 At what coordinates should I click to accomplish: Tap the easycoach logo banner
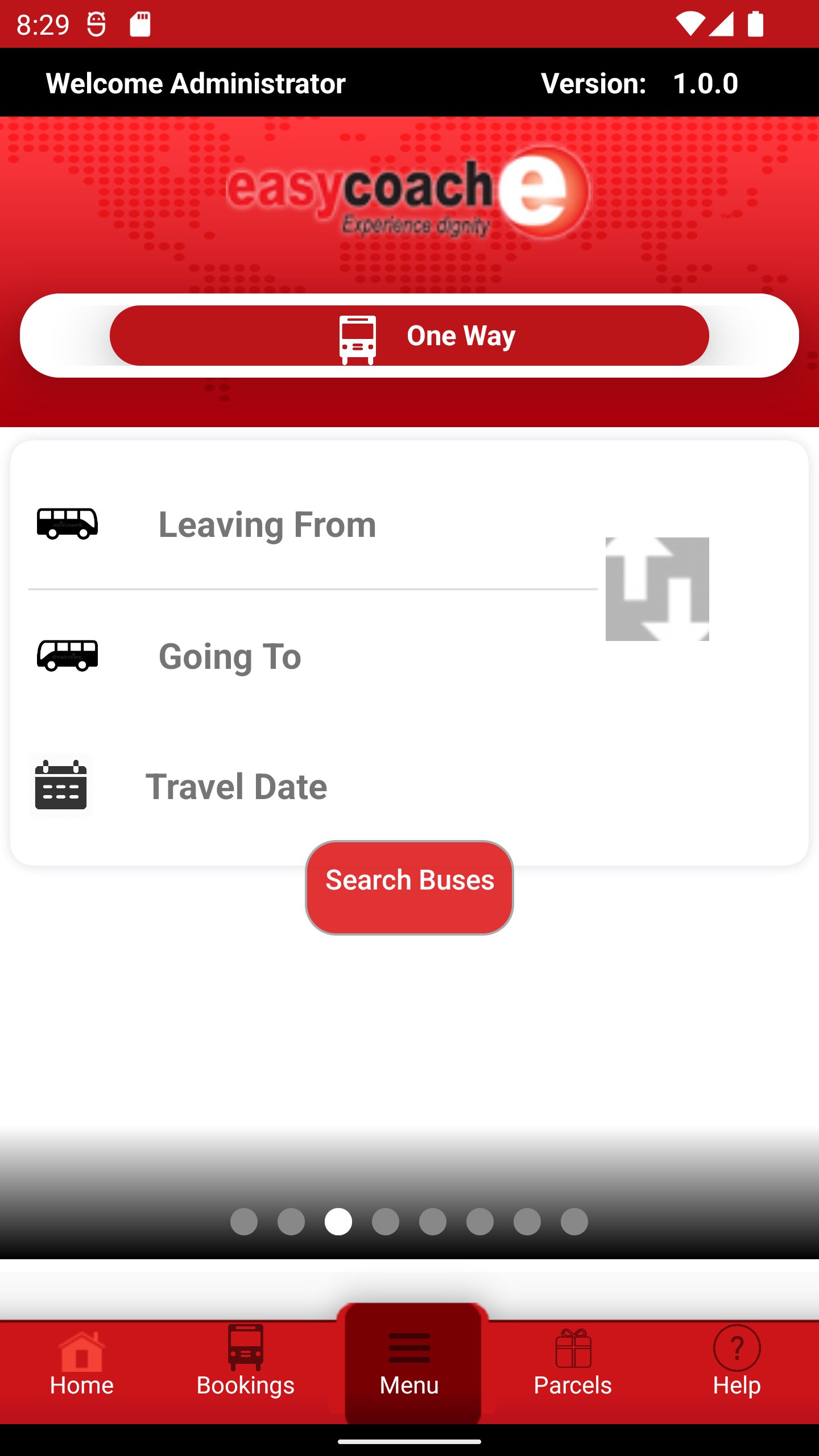pyautogui.click(x=408, y=196)
